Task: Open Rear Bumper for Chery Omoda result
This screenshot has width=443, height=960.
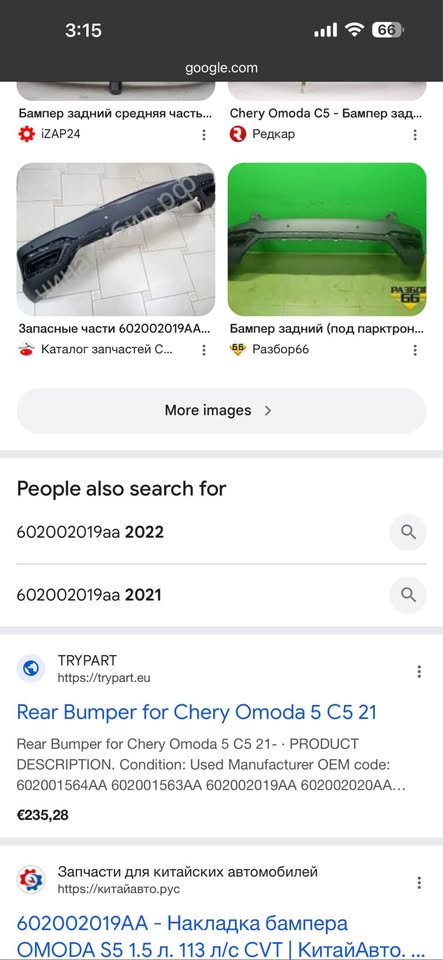Action: 196,712
